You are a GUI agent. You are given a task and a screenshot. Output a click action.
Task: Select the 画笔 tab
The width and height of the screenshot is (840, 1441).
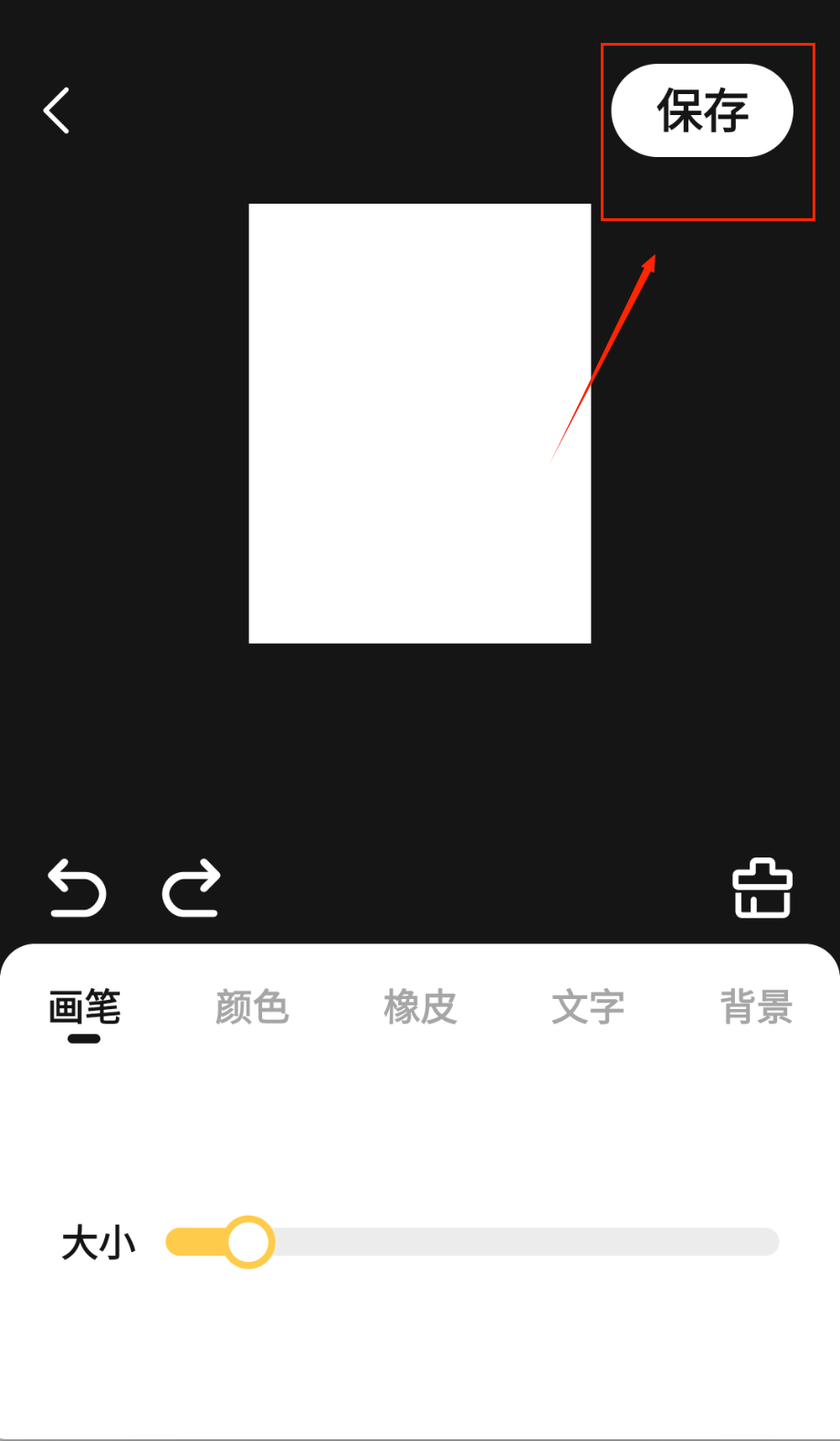(x=84, y=1008)
